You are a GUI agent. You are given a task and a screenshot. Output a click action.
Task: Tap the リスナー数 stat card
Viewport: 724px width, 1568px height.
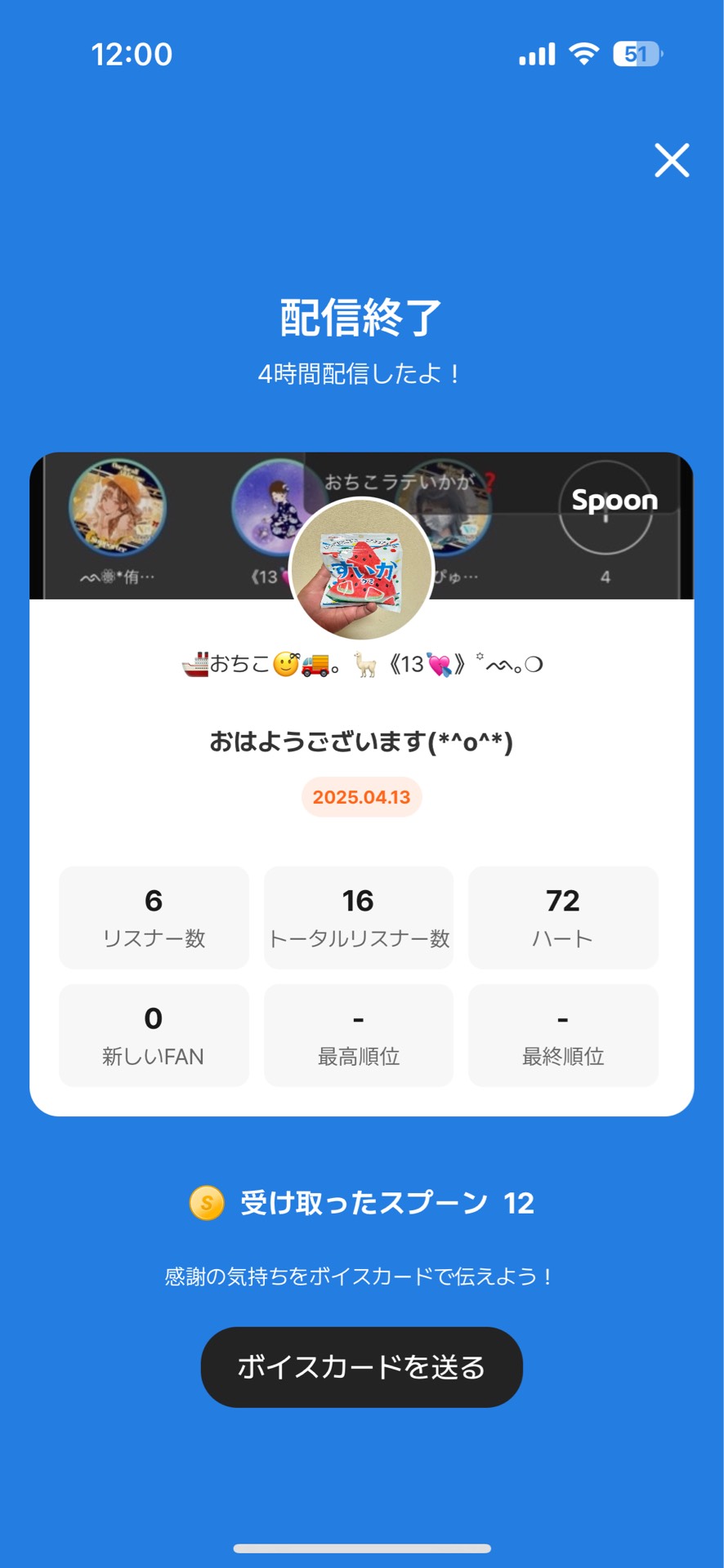pyautogui.click(x=154, y=917)
